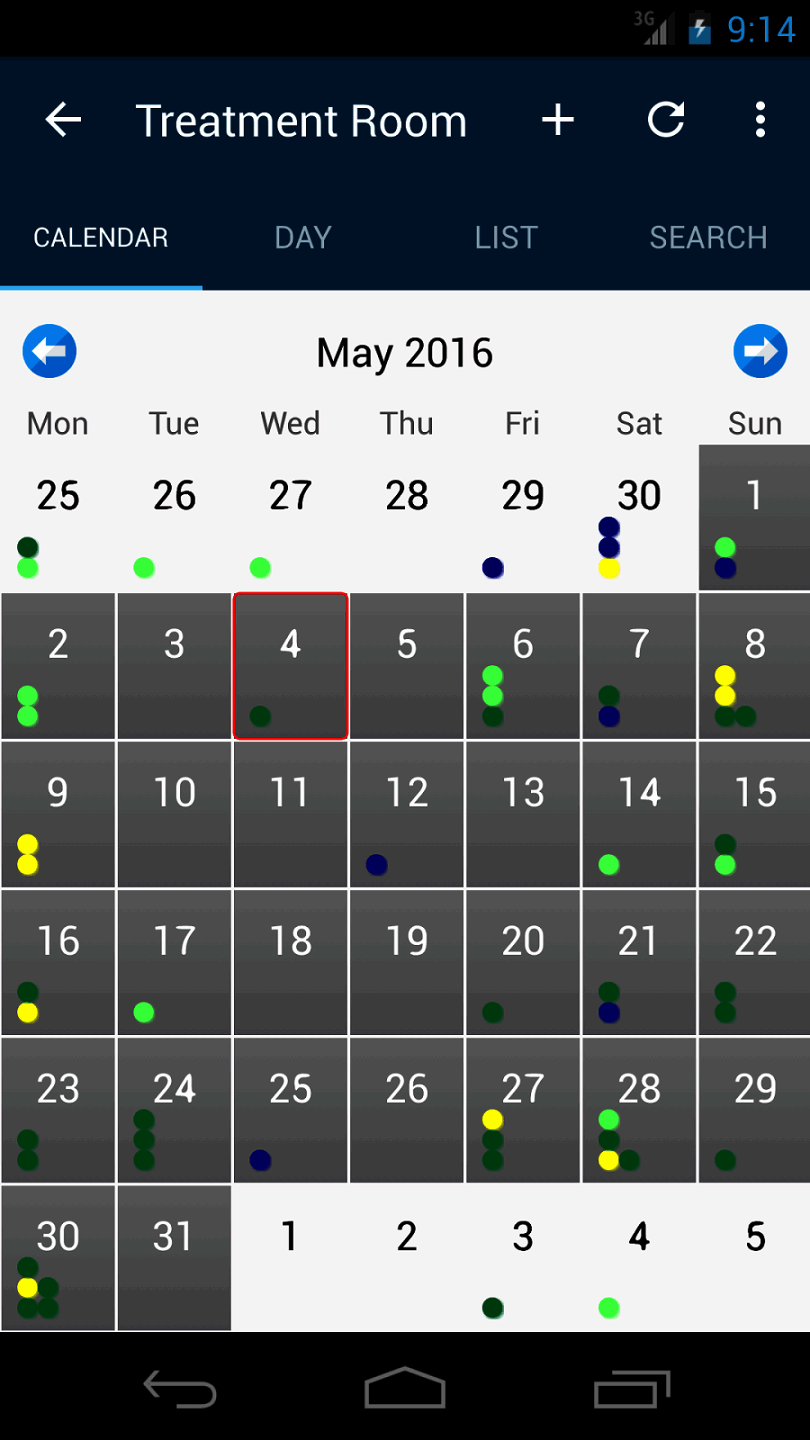The width and height of the screenshot is (810, 1440).
Task: Pick May 21 on the calendar
Action: (638, 962)
